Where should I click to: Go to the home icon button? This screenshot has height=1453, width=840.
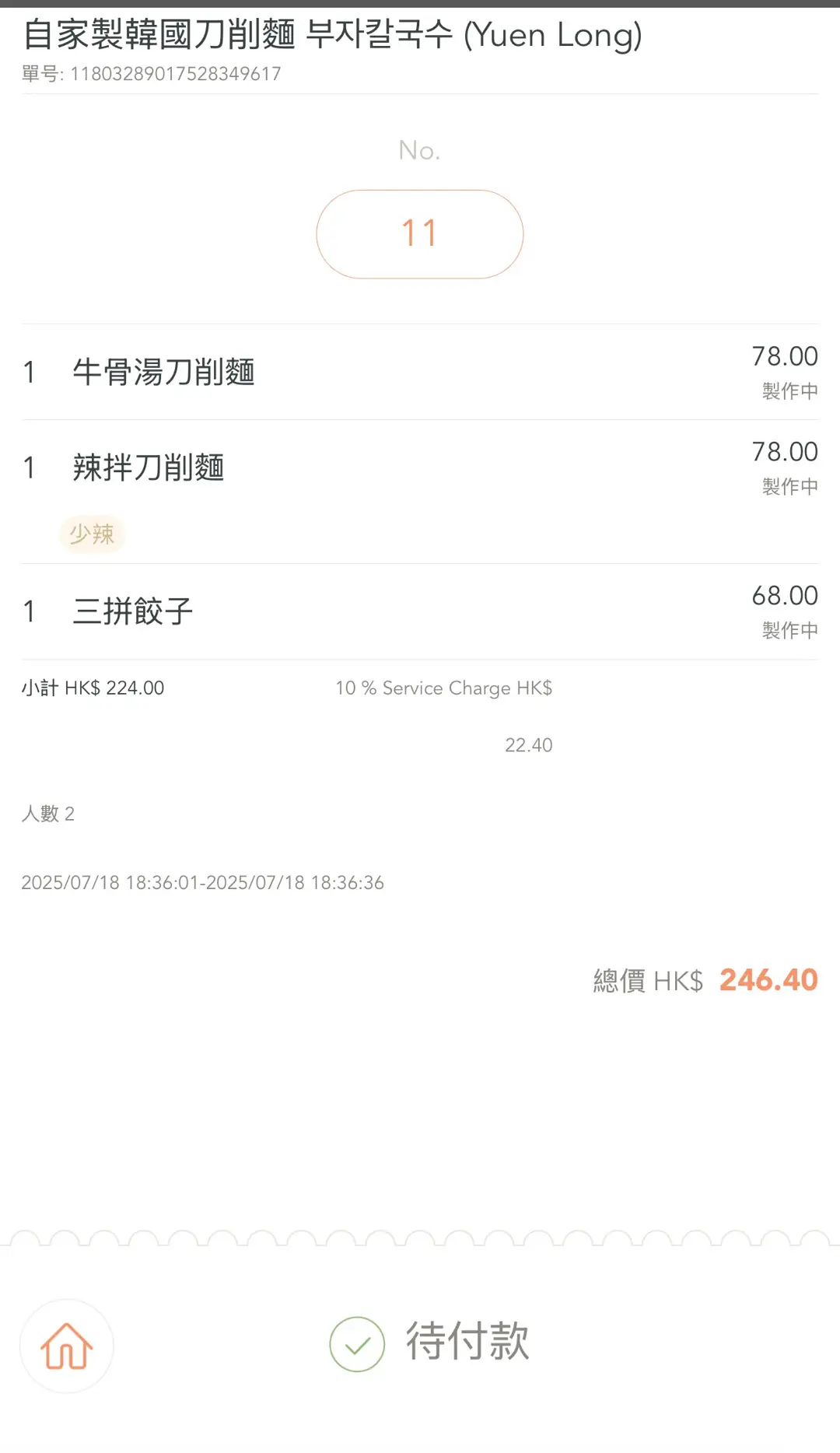(67, 1346)
